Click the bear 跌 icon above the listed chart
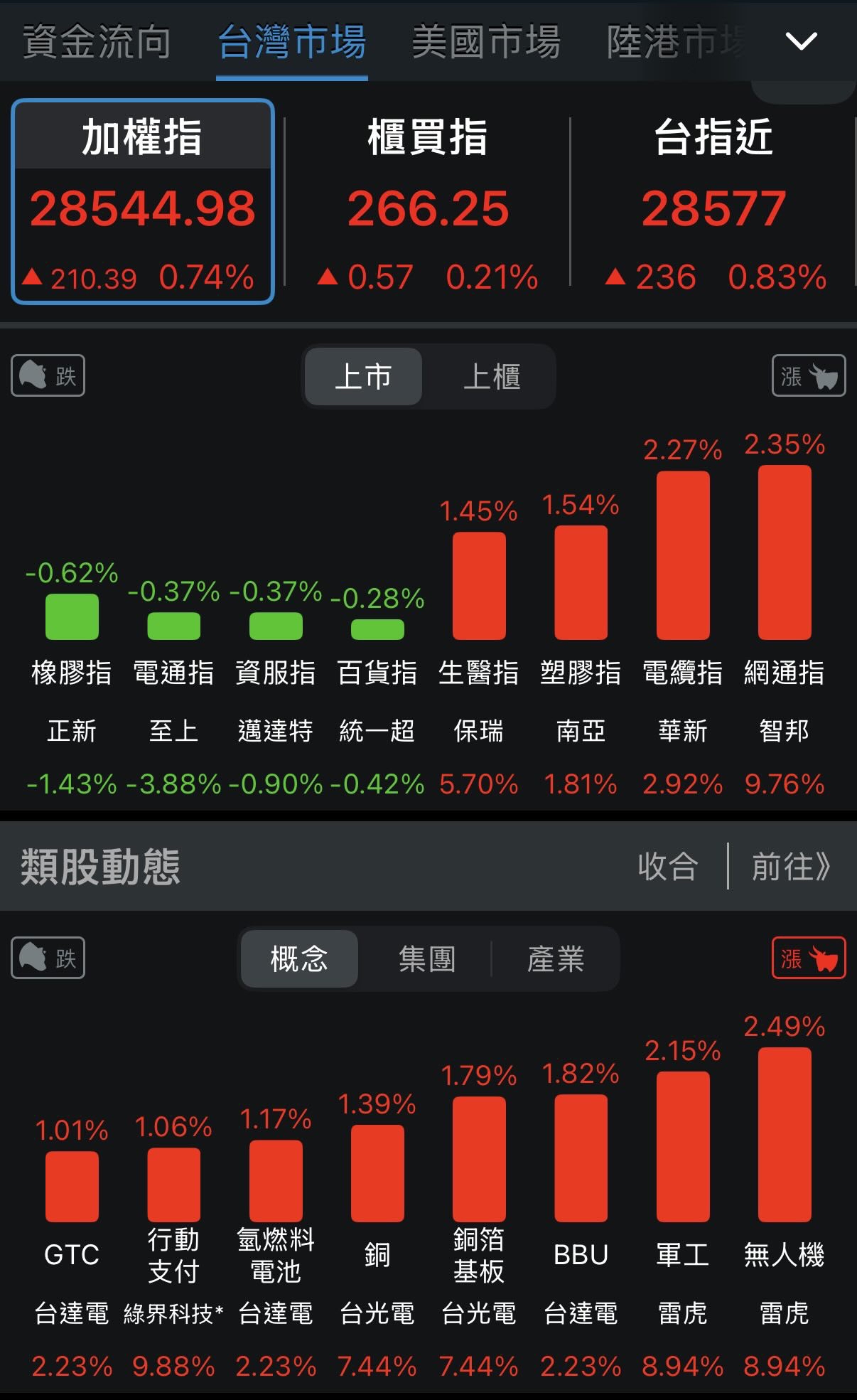The width and height of the screenshot is (857, 1400). coord(47,376)
